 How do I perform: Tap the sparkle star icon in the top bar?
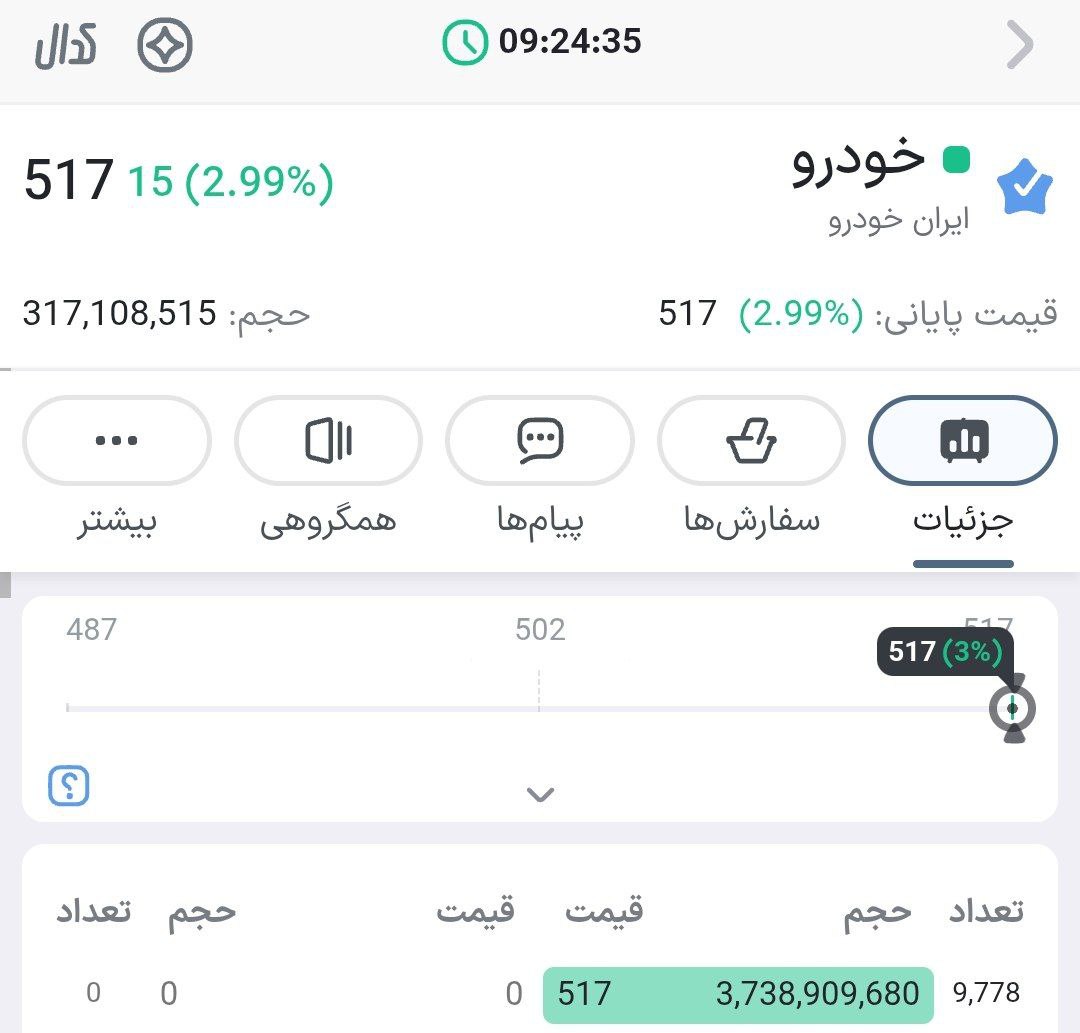point(165,45)
